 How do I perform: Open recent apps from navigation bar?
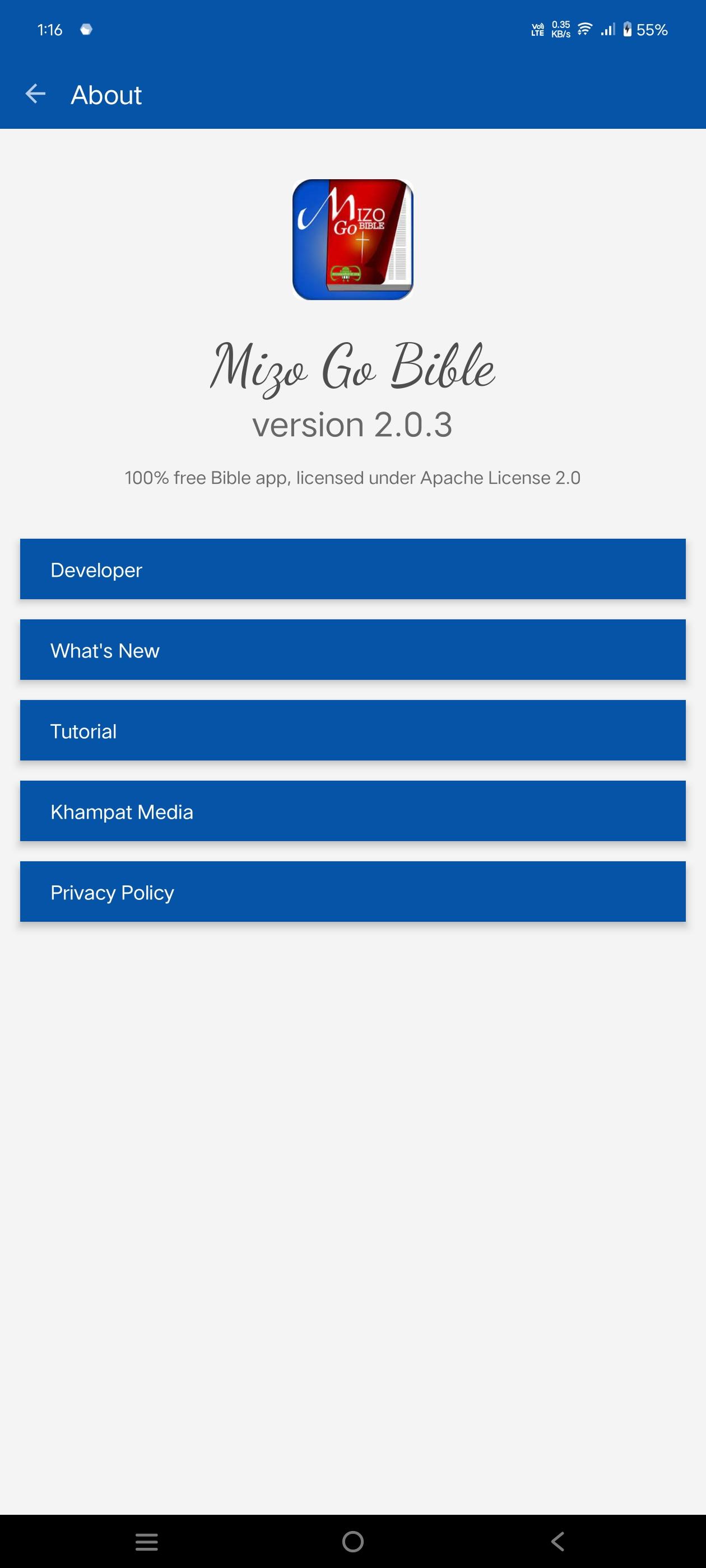coord(147,1542)
